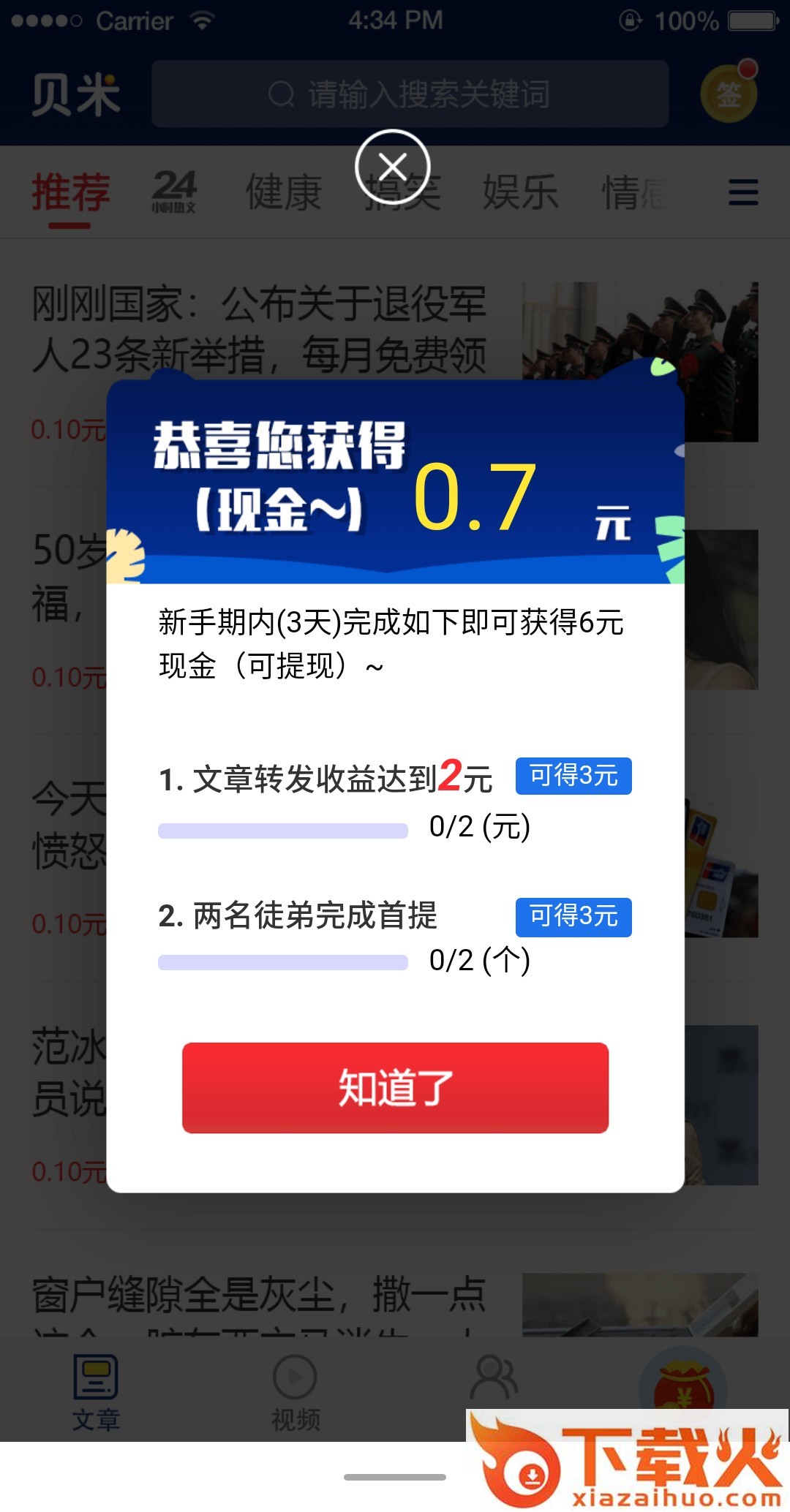The width and height of the screenshot is (790, 1512).
Task: Tap the 知道了 button
Action: [395, 1087]
